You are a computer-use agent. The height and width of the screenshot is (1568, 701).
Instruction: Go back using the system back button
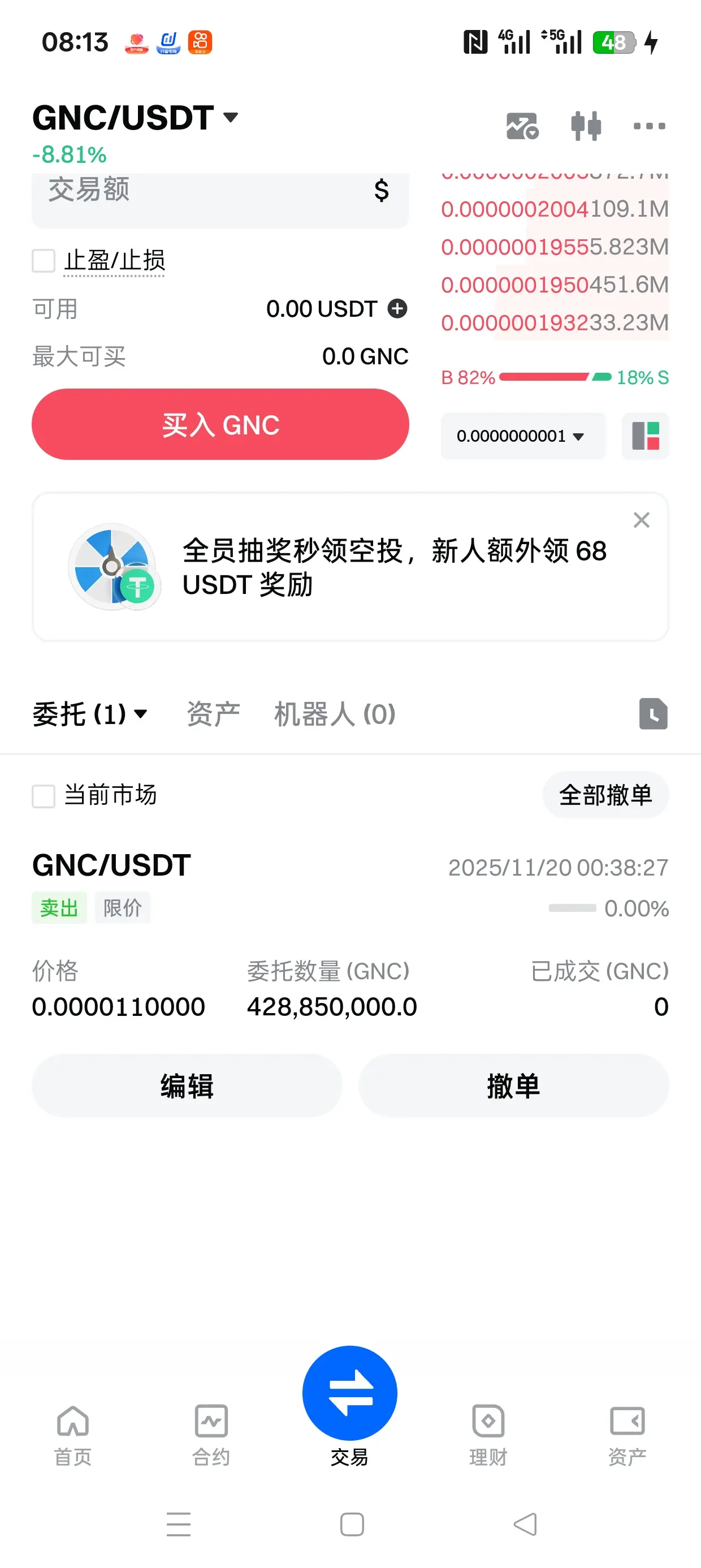525,1524
